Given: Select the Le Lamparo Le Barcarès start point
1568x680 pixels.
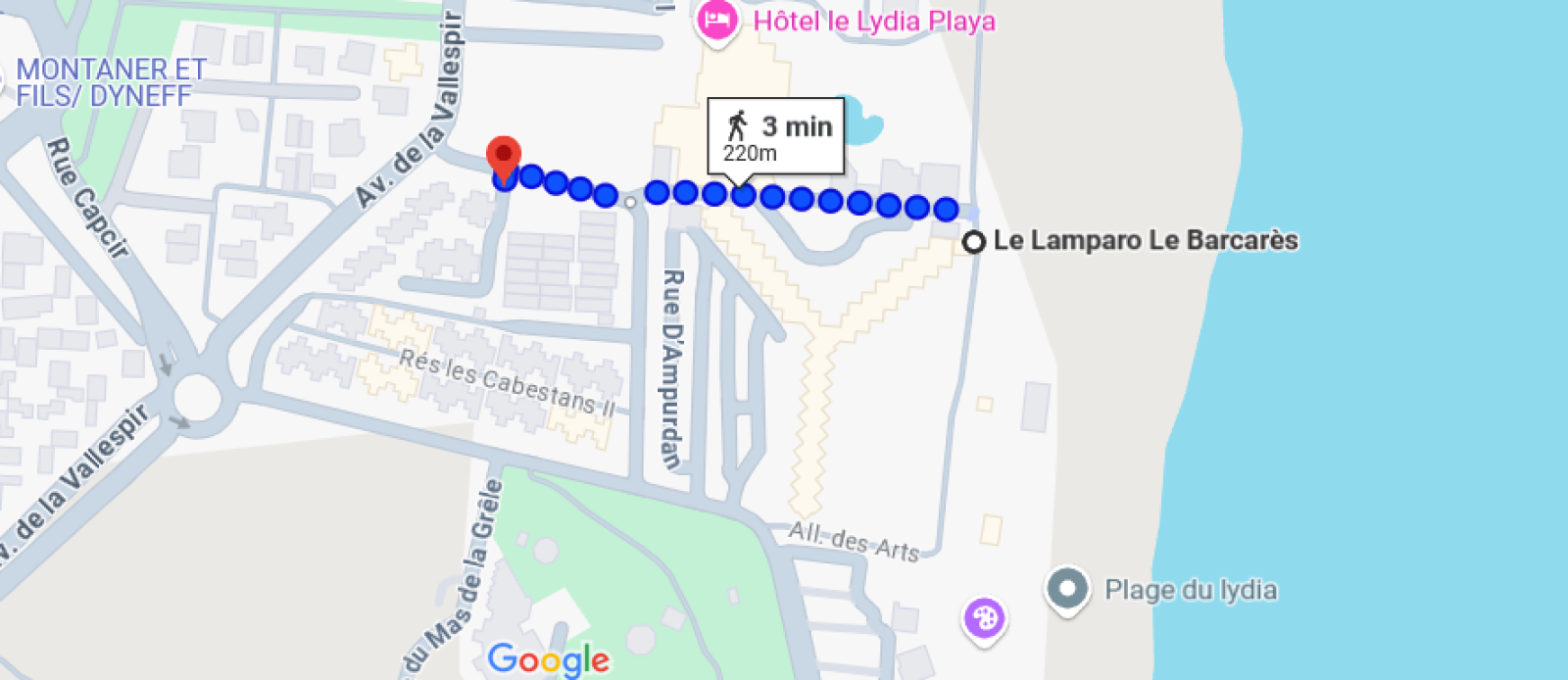Looking at the screenshot, I should [973, 242].
